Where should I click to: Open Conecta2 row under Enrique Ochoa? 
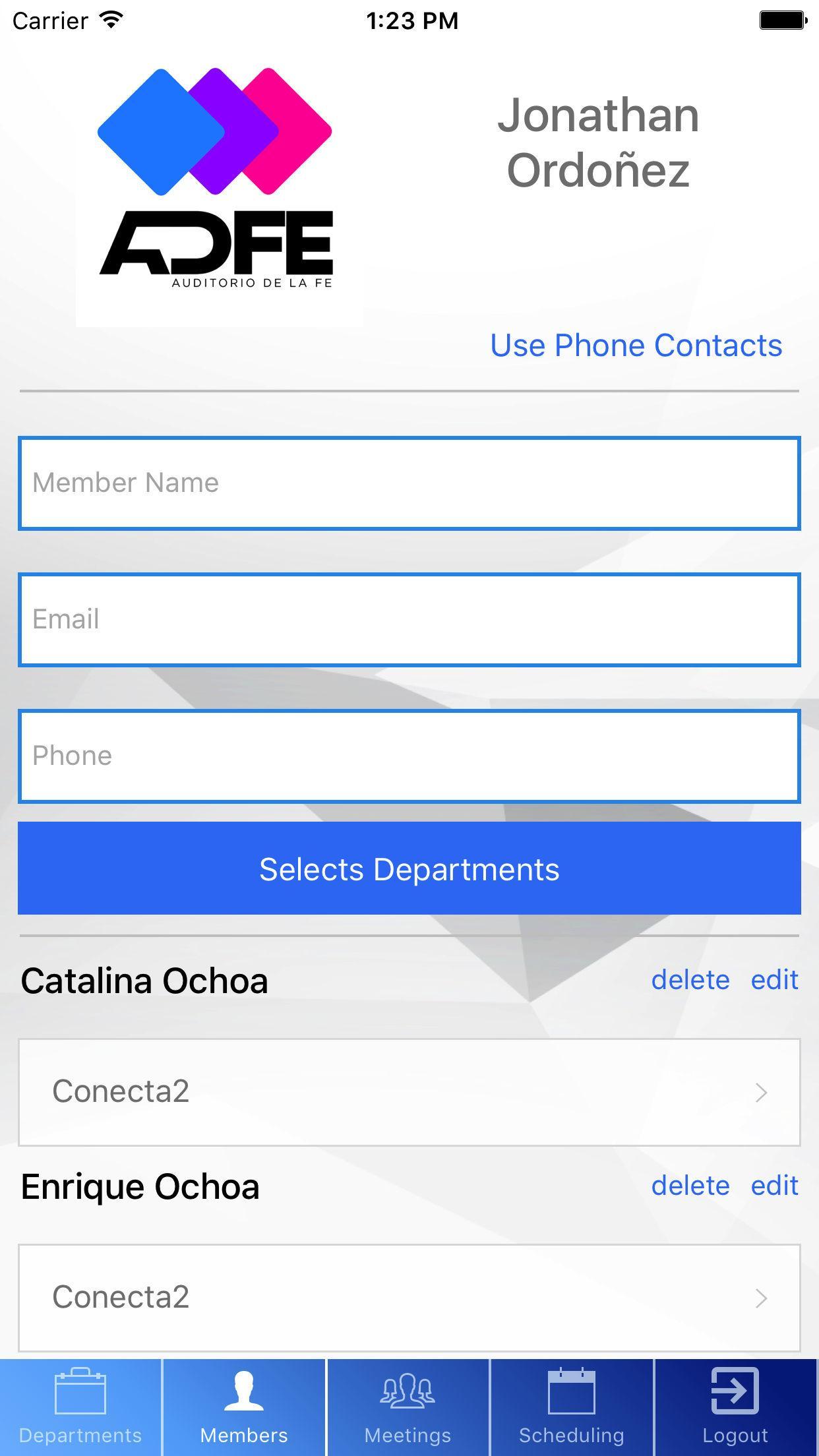(x=409, y=1297)
